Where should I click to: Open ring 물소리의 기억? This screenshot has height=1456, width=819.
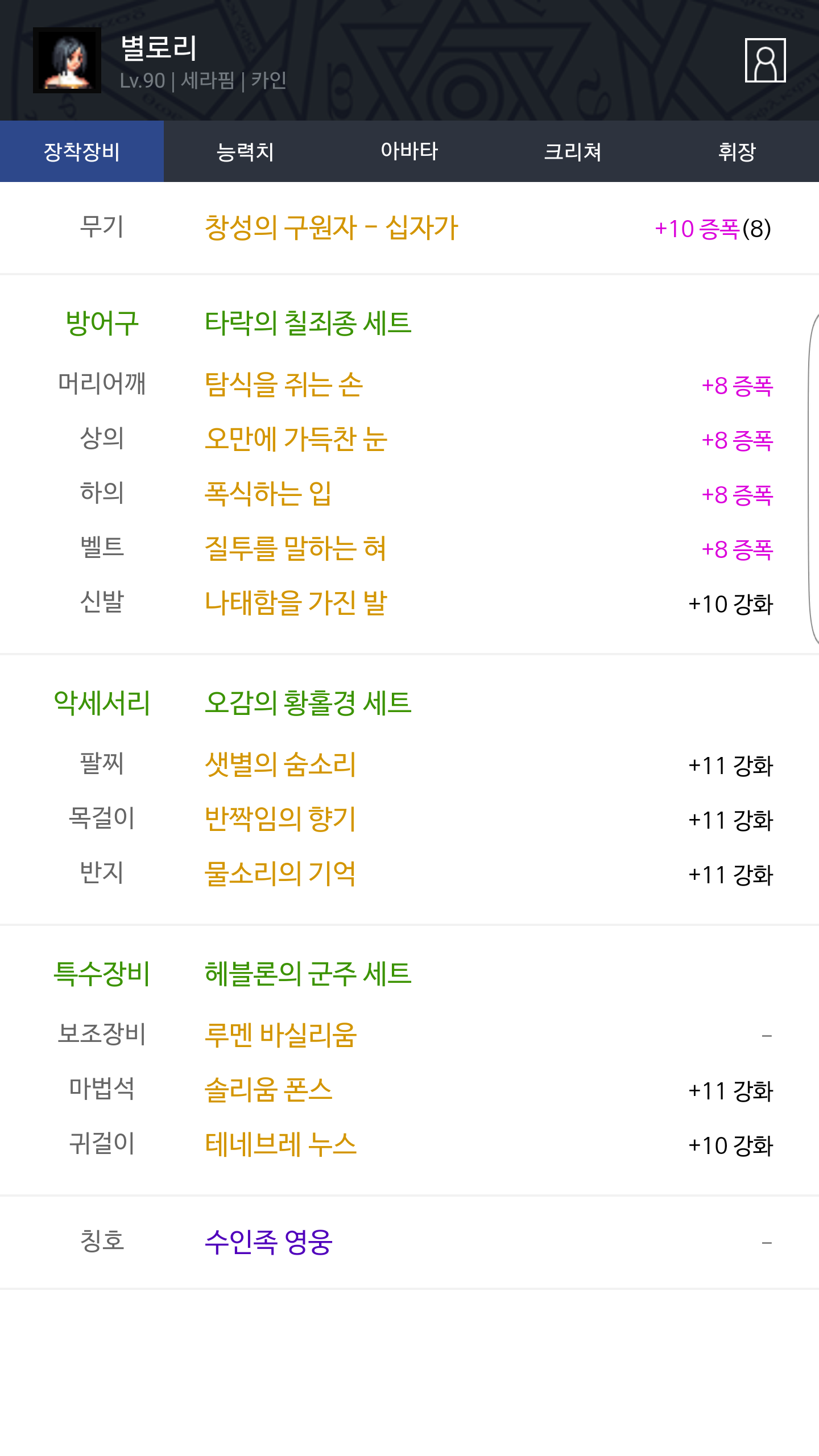click(280, 874)
